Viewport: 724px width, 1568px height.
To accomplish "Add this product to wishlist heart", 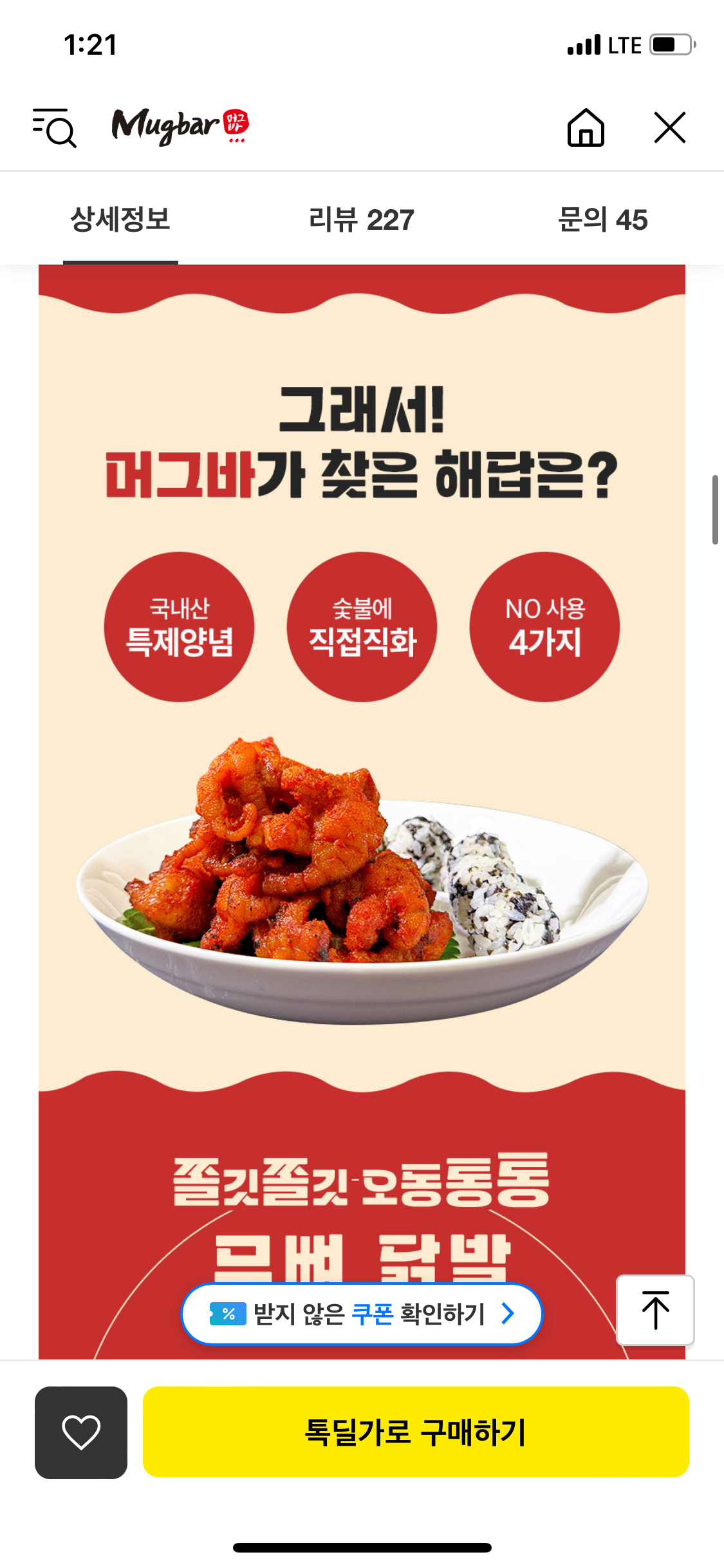I will point(81,1432).
